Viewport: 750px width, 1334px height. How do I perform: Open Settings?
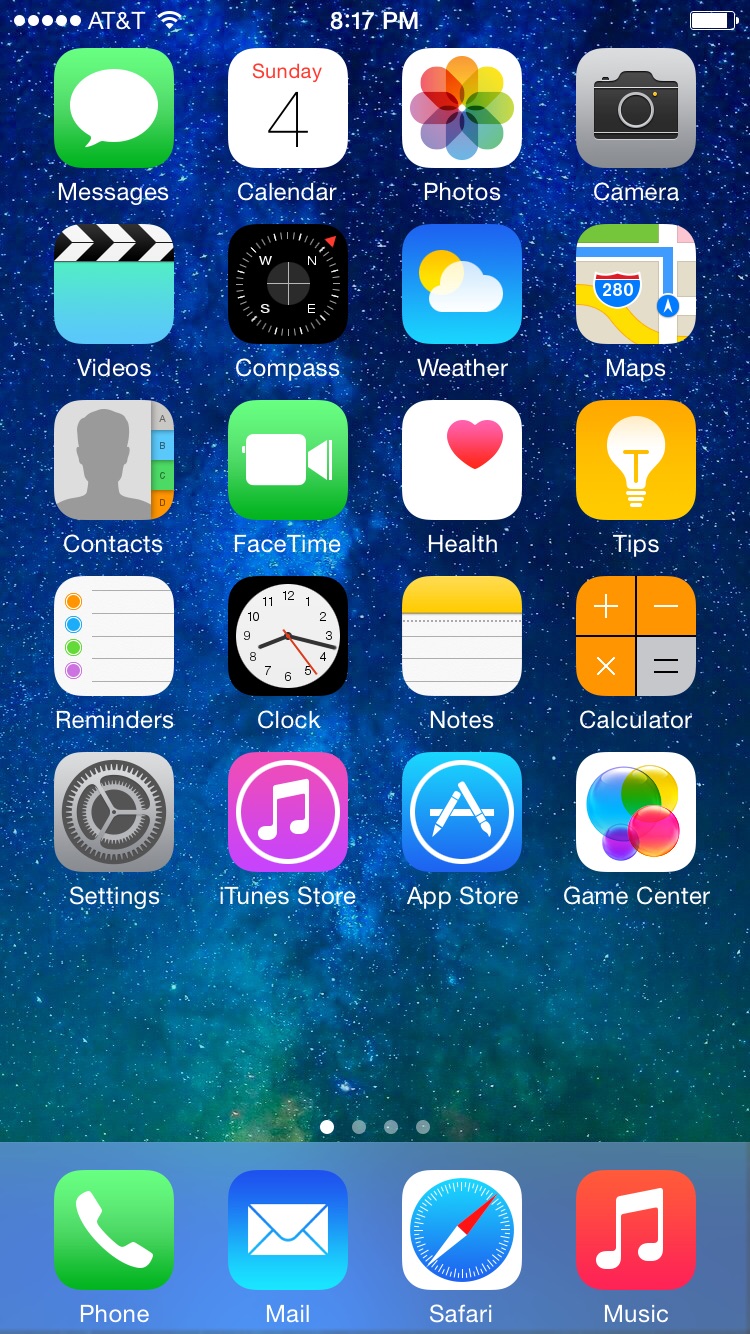pyautogui.click(x=114, y=812)
